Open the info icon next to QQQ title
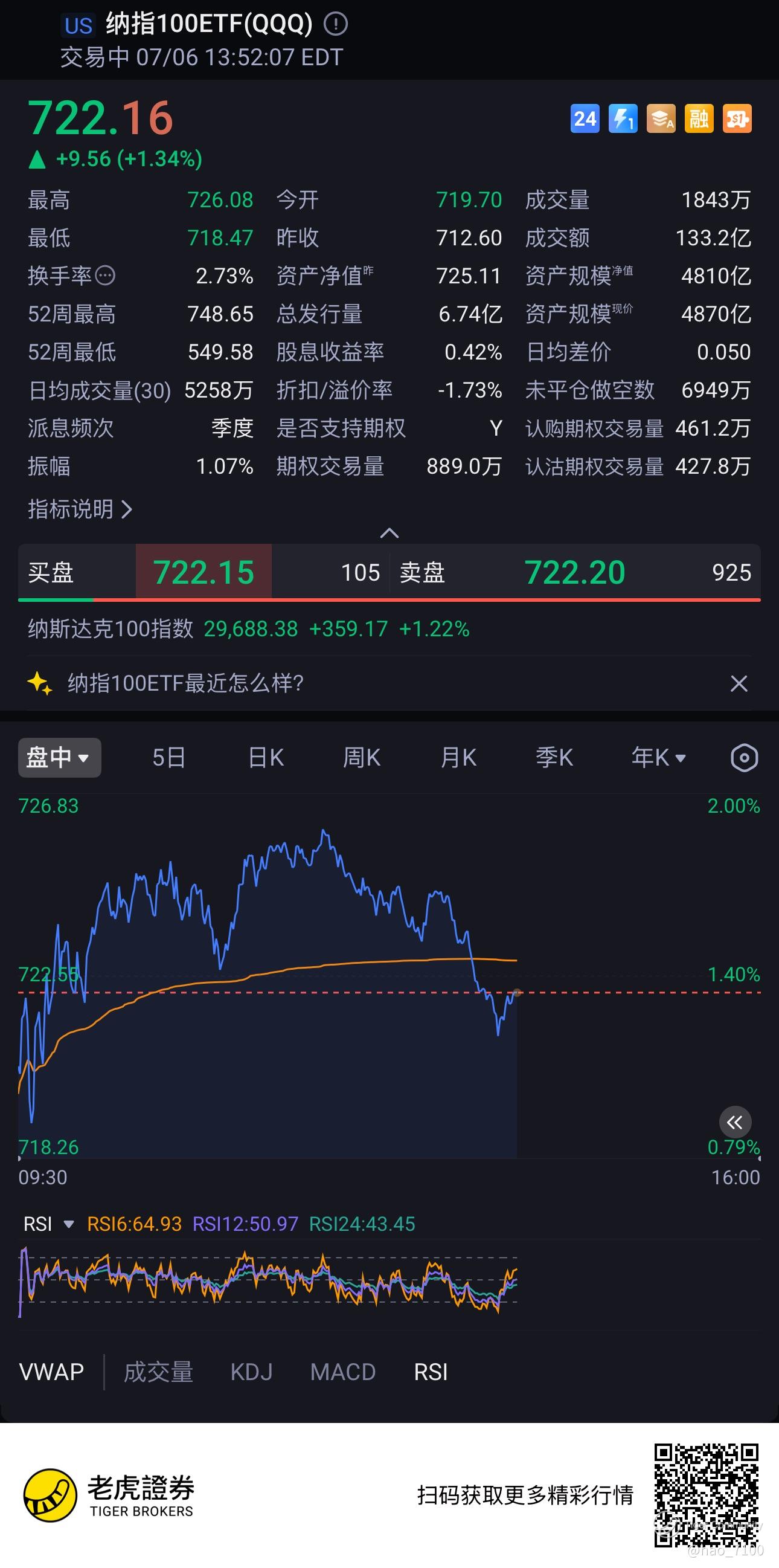 coord(335,24)
